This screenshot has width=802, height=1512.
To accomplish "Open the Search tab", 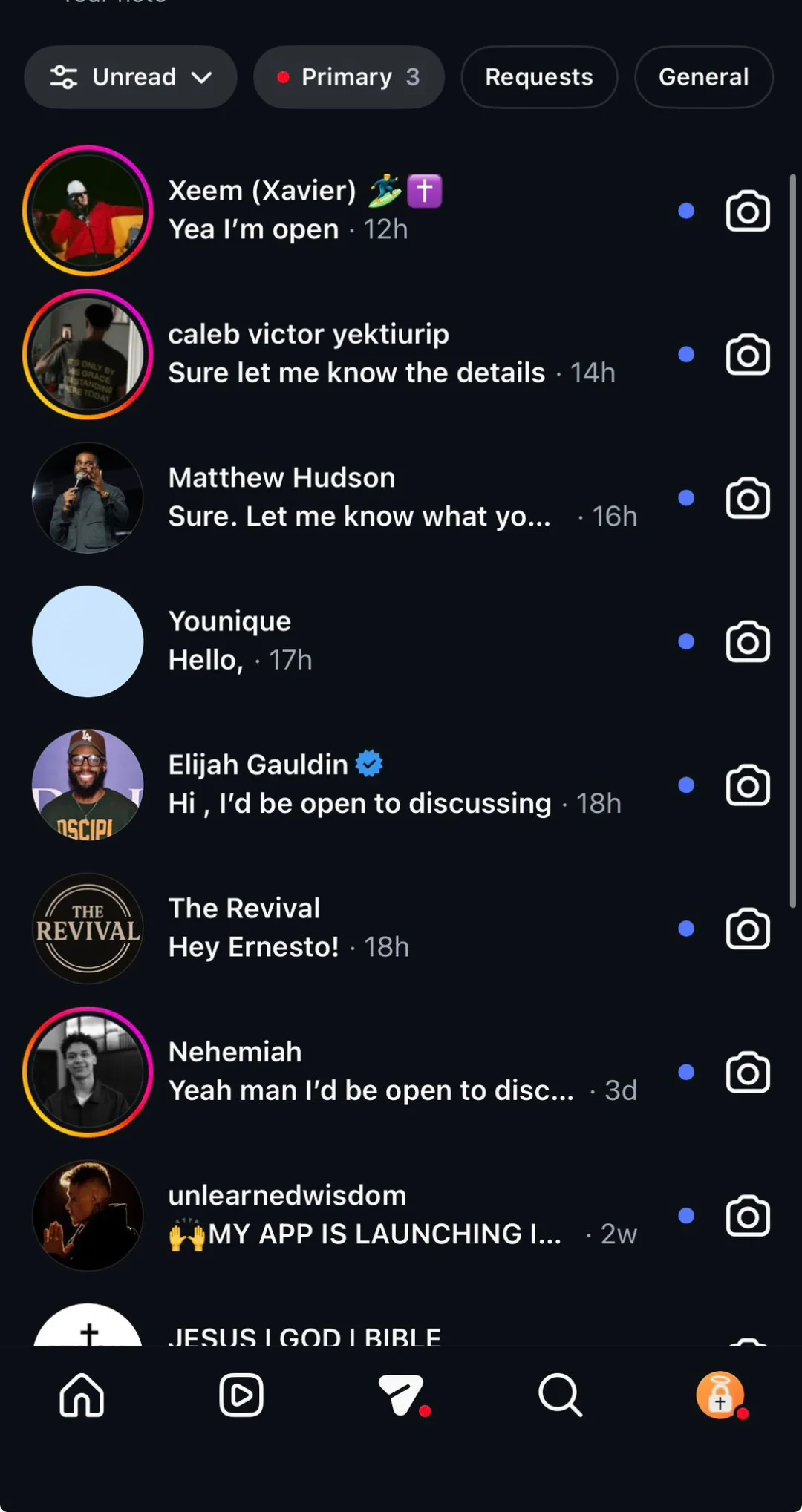I will pyautogui.click(x=560, y=1395).
